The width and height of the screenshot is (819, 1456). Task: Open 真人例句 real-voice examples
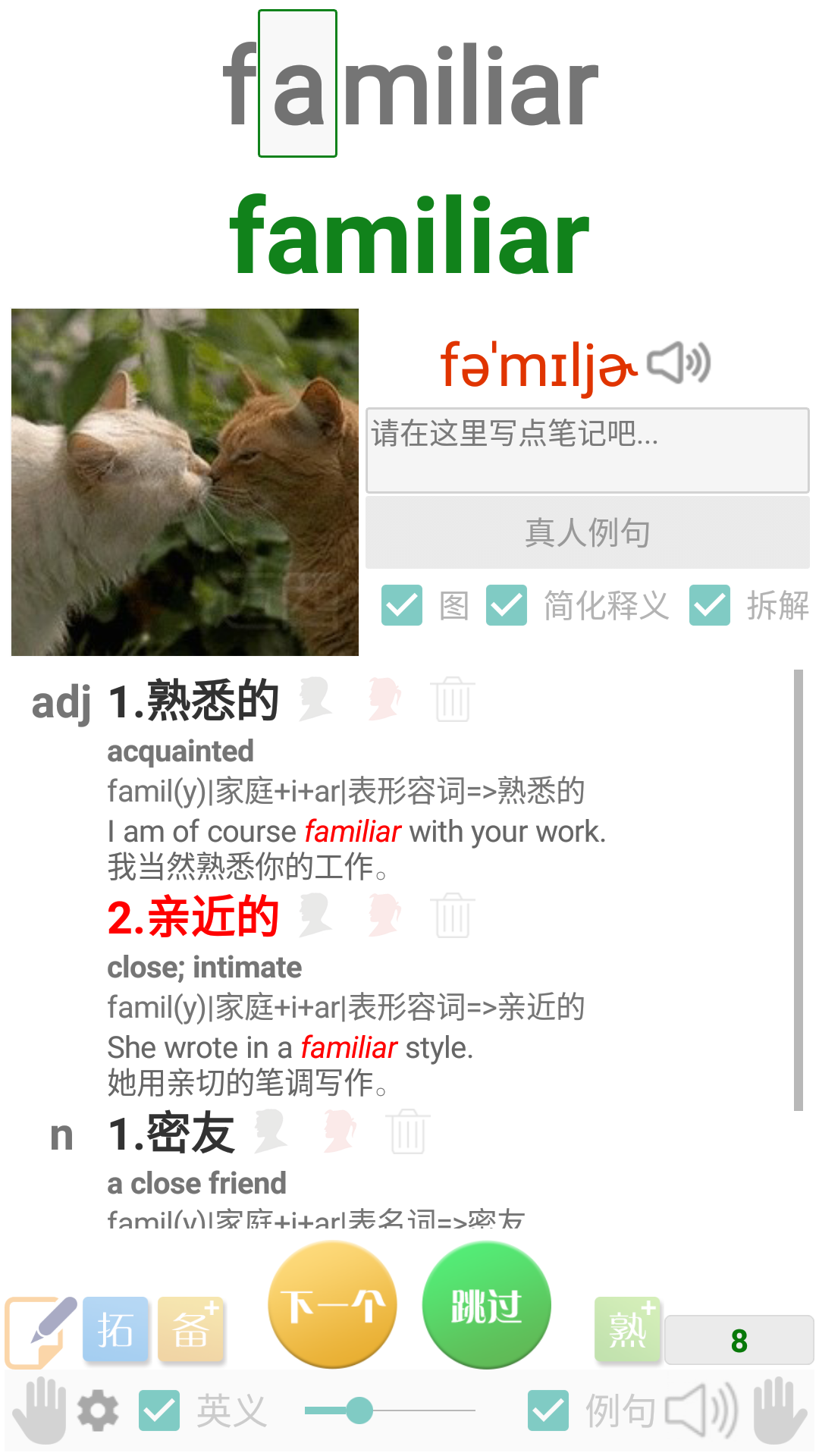point(587,532)
